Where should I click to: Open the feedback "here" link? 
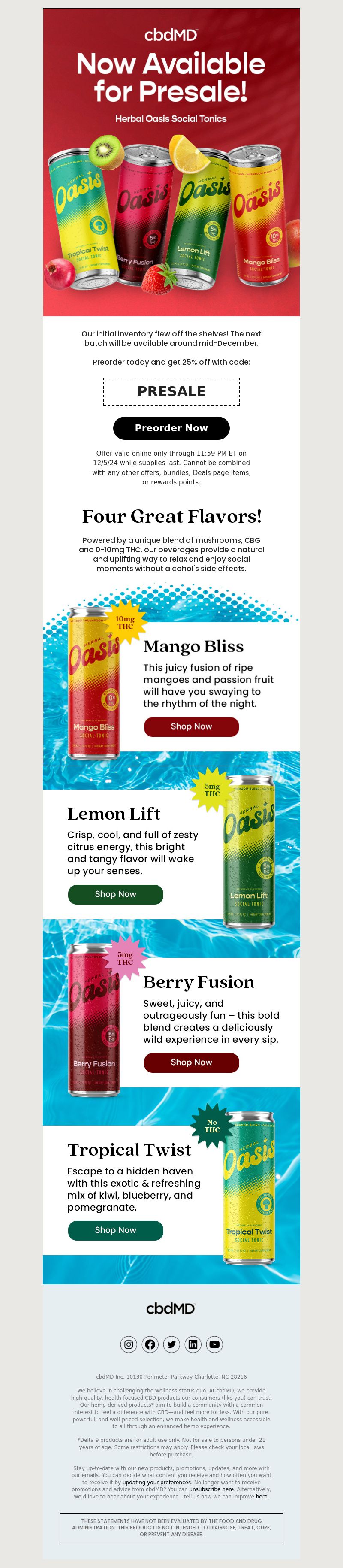[x=262, y=1496]
